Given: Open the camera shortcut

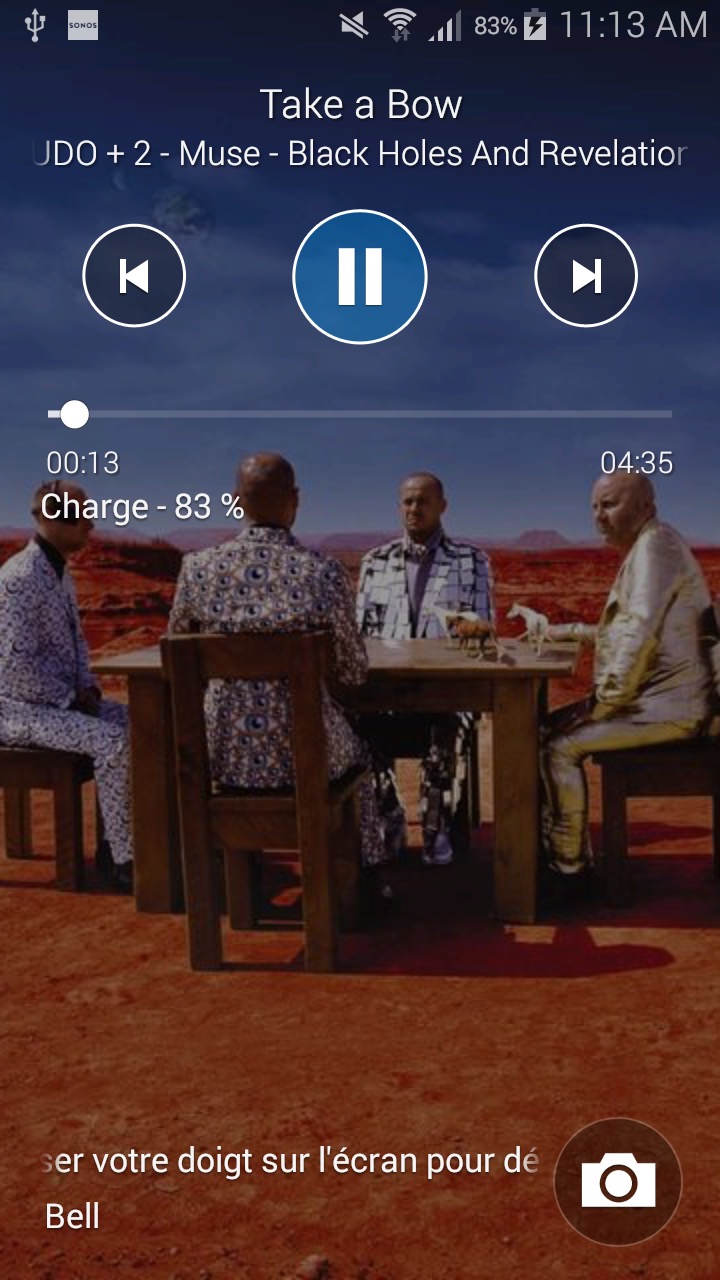Looking at the screenshot, I should [x=618, y=1183].
